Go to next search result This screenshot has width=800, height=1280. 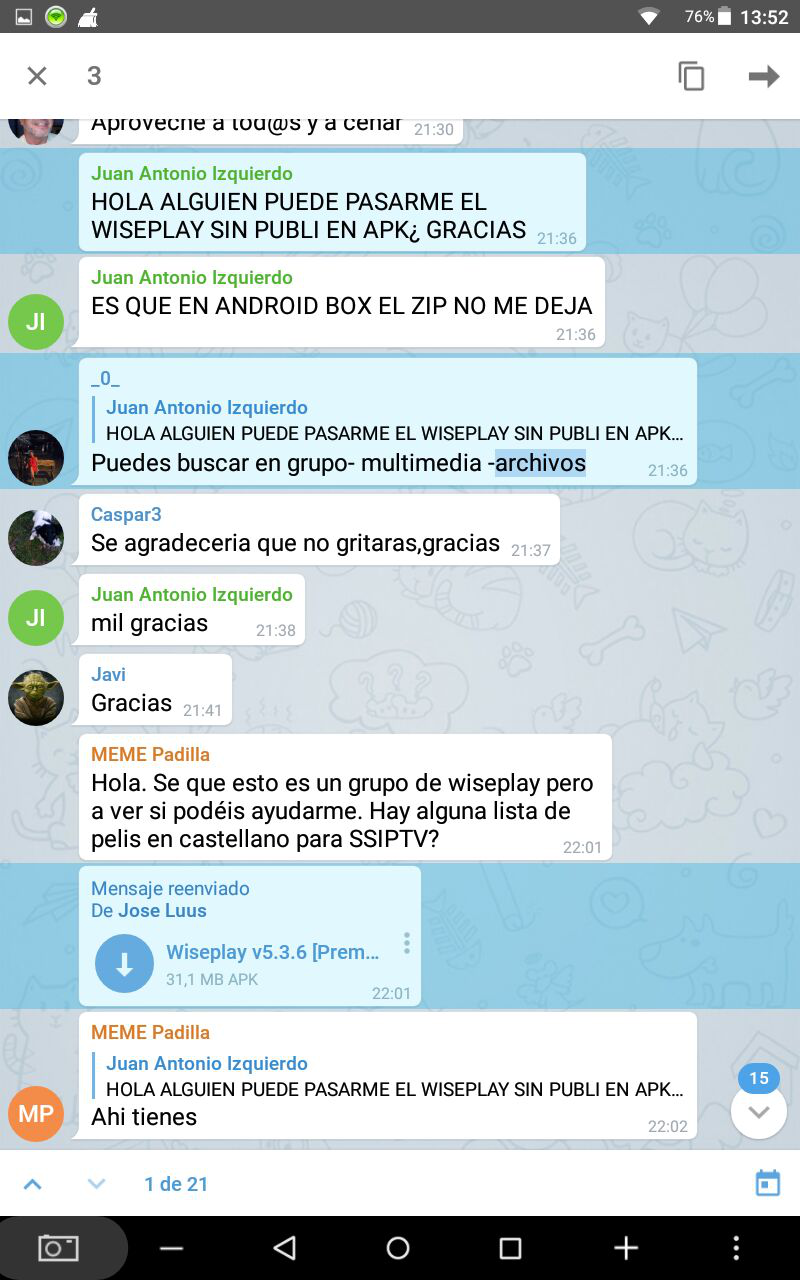click(x=96, y=1184)
